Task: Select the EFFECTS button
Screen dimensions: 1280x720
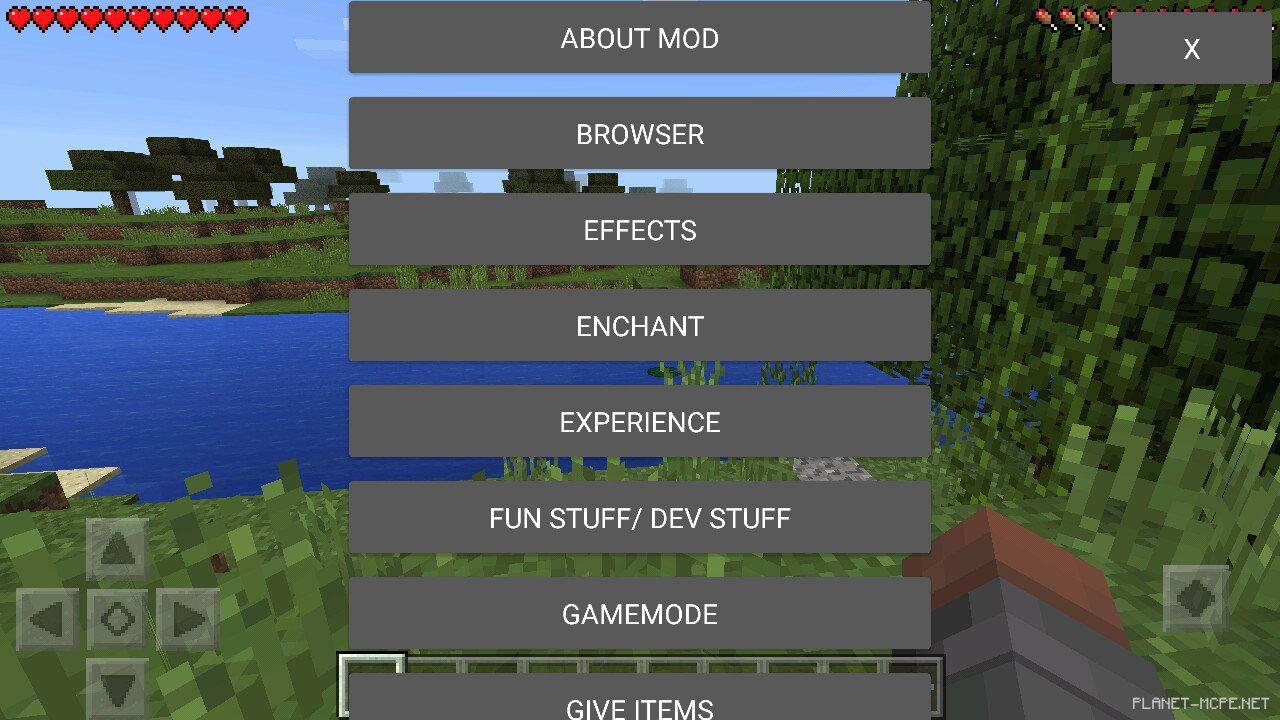Action: tap(639, 230)
